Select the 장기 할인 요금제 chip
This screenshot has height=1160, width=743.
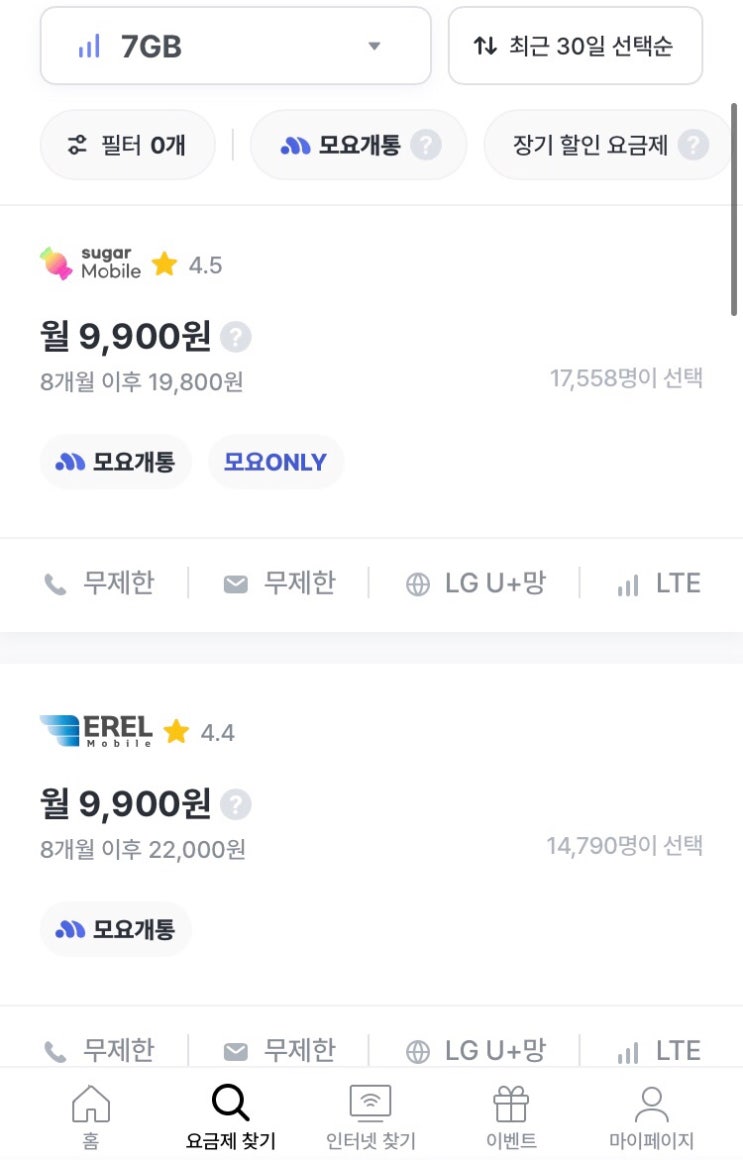607,145
